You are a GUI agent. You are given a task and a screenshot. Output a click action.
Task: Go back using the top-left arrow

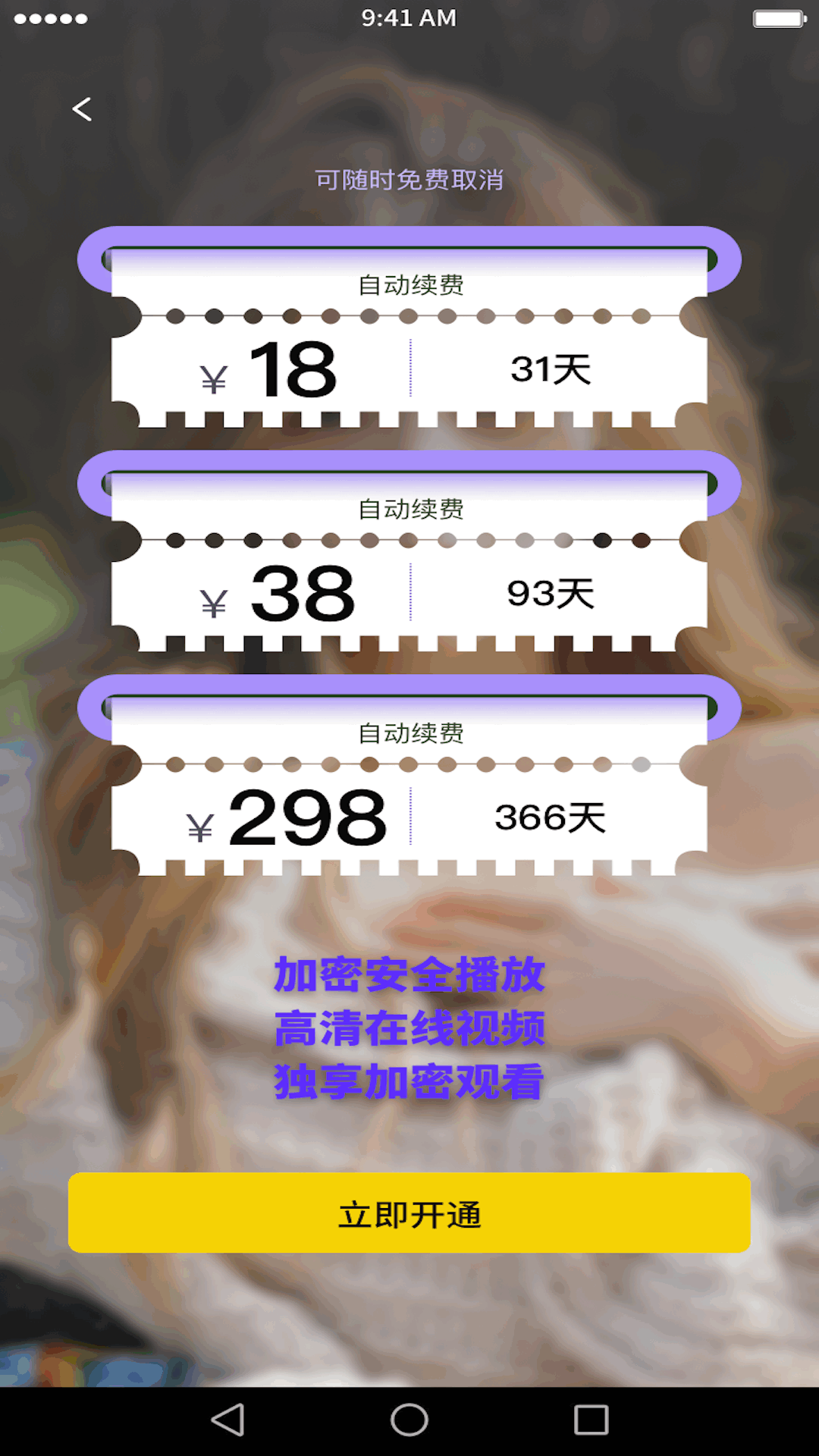(82, 109)
